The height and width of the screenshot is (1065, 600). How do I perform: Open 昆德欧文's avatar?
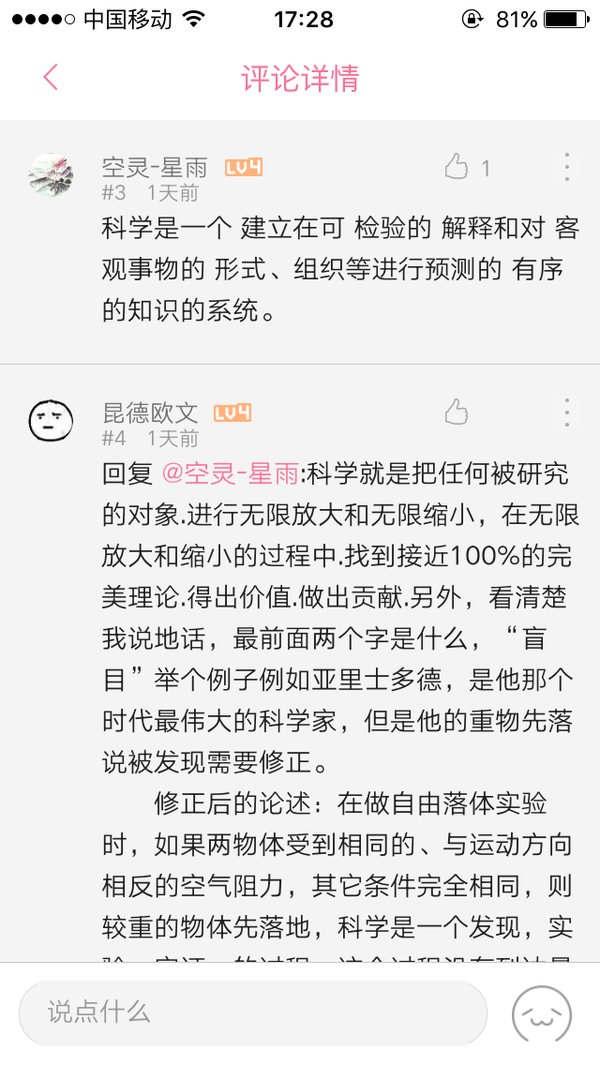[x=51, y=420]
